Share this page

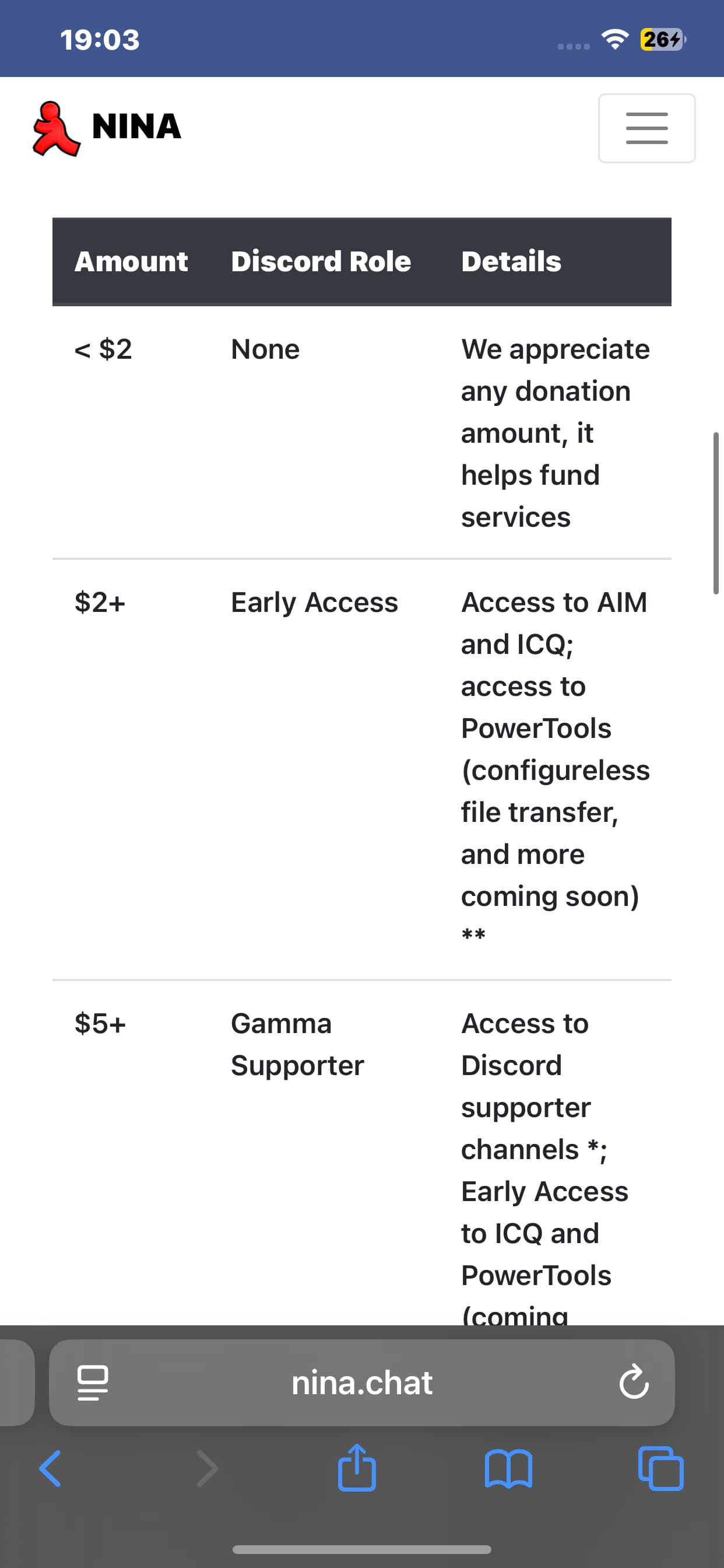(357, 1467)
